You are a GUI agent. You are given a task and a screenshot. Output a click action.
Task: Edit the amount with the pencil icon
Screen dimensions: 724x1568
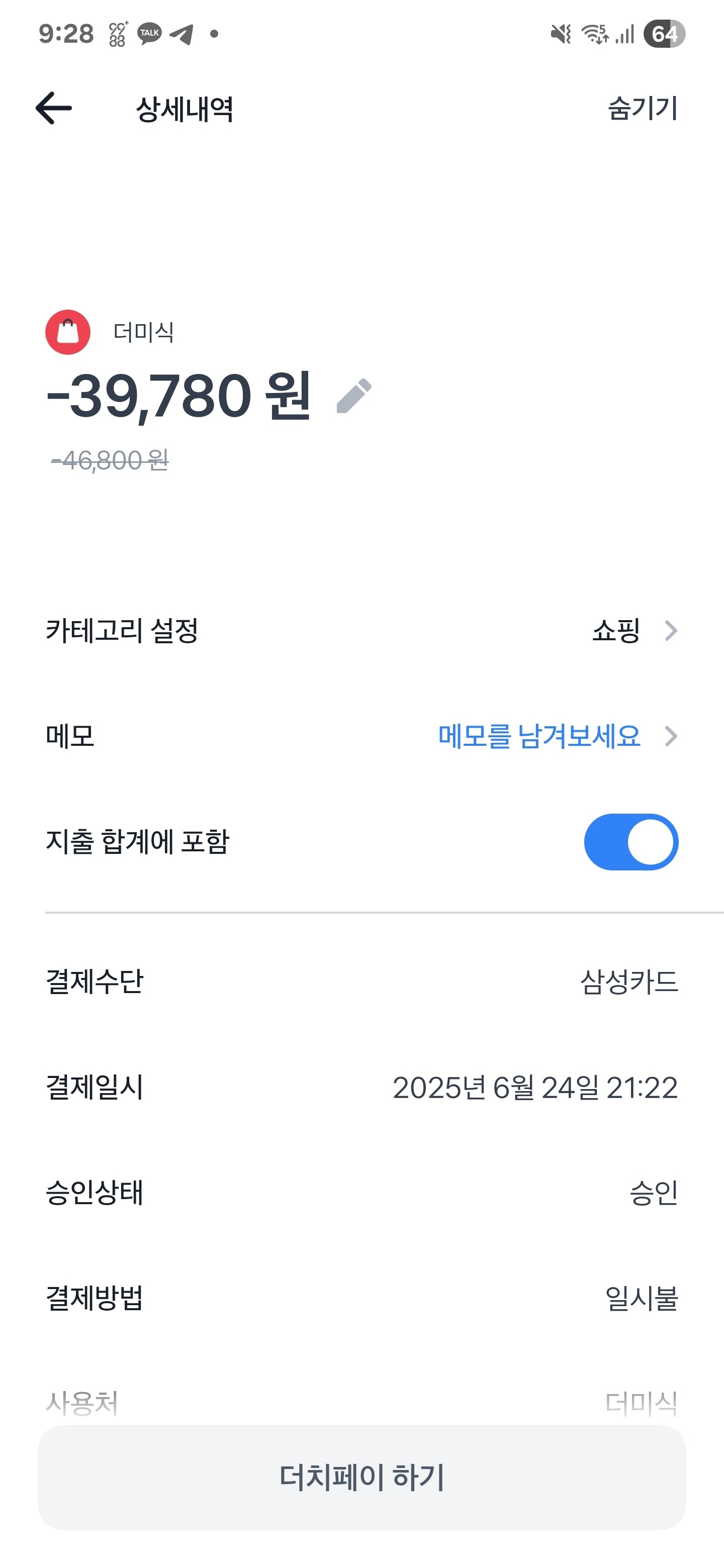(x=354, y=396)
